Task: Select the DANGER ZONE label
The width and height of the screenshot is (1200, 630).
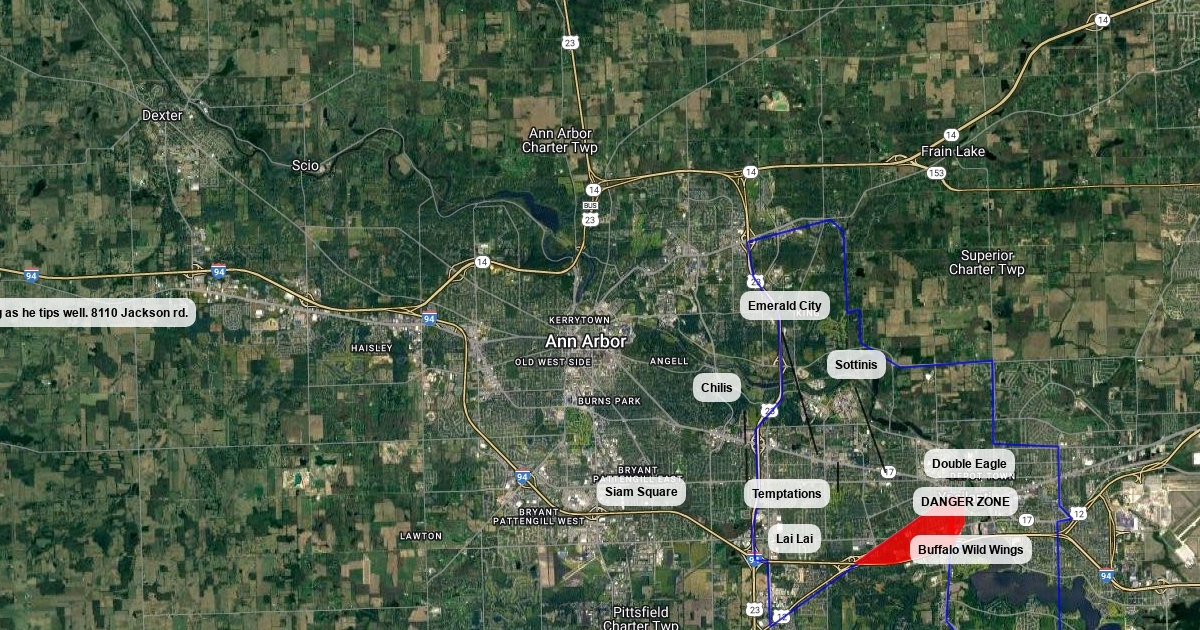Action: 965,502
